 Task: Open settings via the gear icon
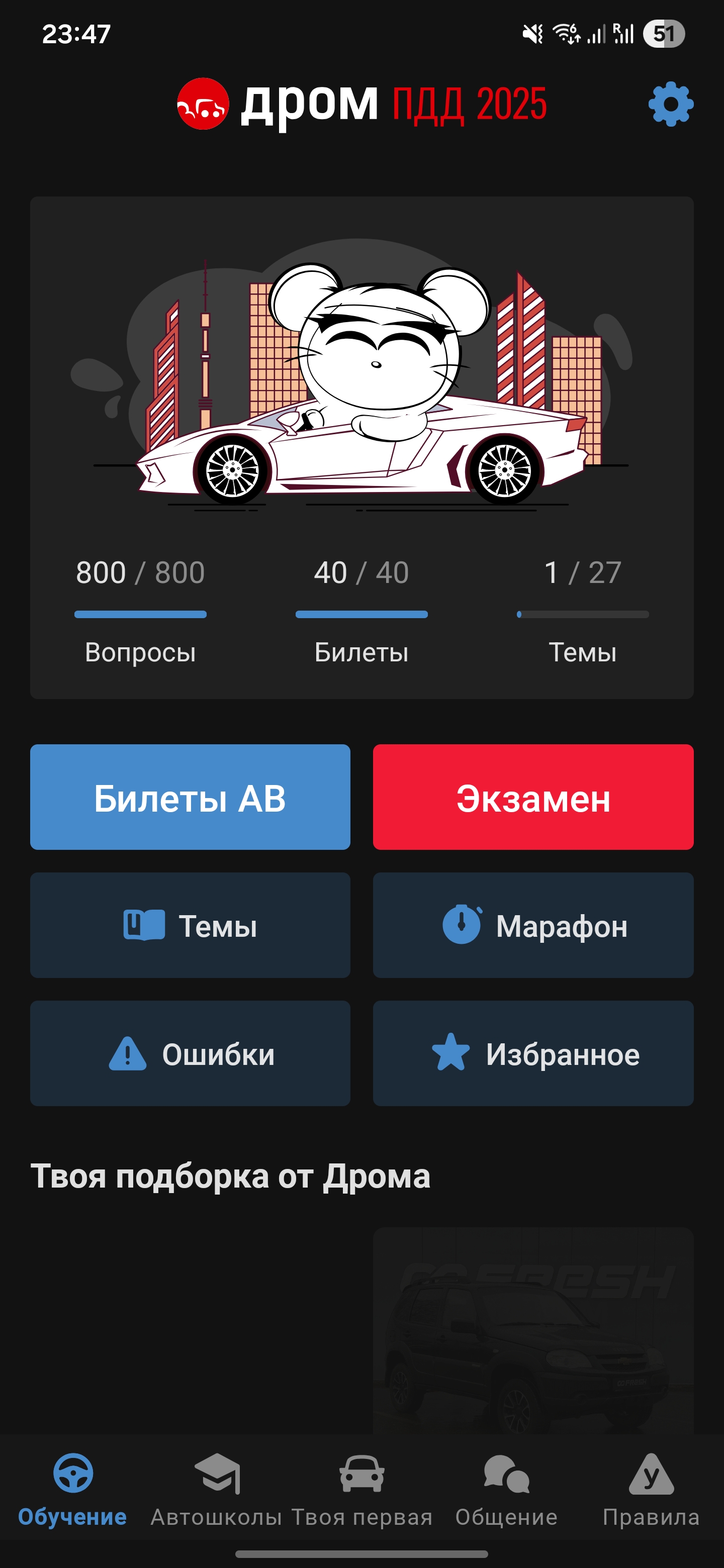(x=670, y=104)
